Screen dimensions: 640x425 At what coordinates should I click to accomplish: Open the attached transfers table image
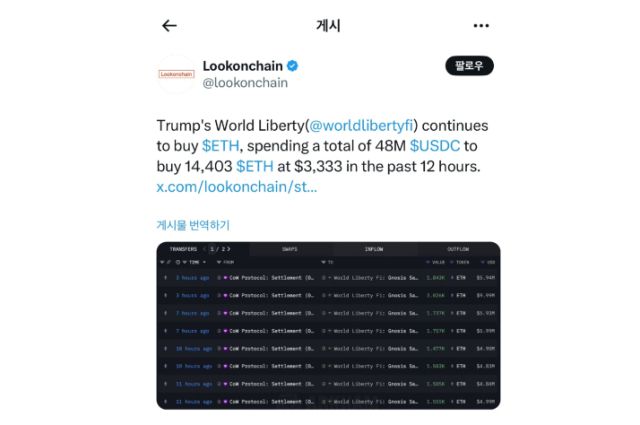pos(328,325)
